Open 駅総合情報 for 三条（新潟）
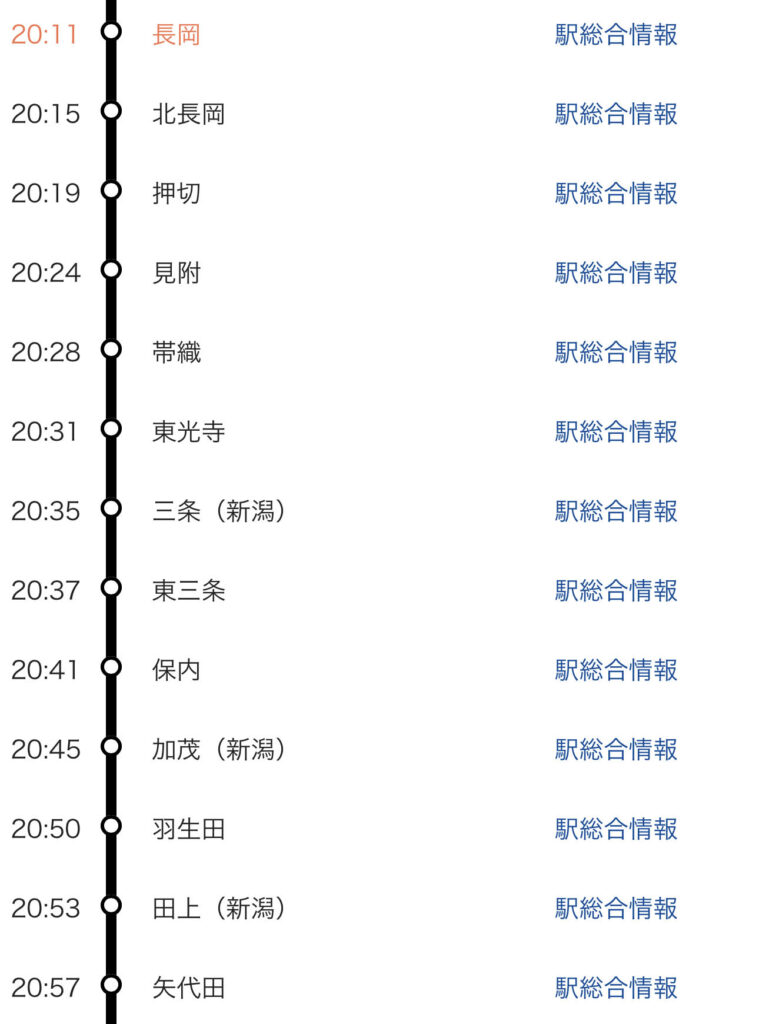Viewport: 759px width, 1024px height. click(616, 511)
